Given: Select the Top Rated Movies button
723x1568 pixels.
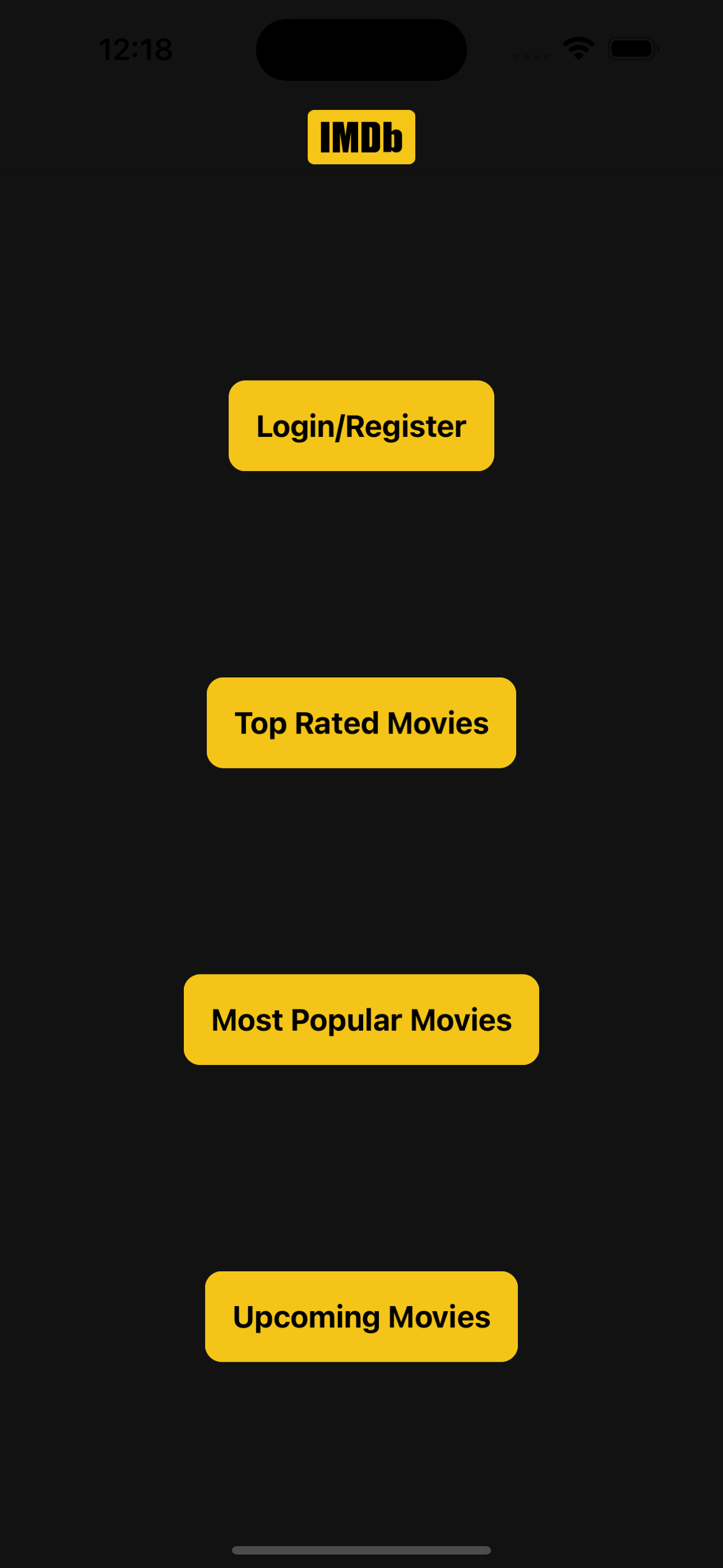Looking at the screenshot, I should [361, 722].
